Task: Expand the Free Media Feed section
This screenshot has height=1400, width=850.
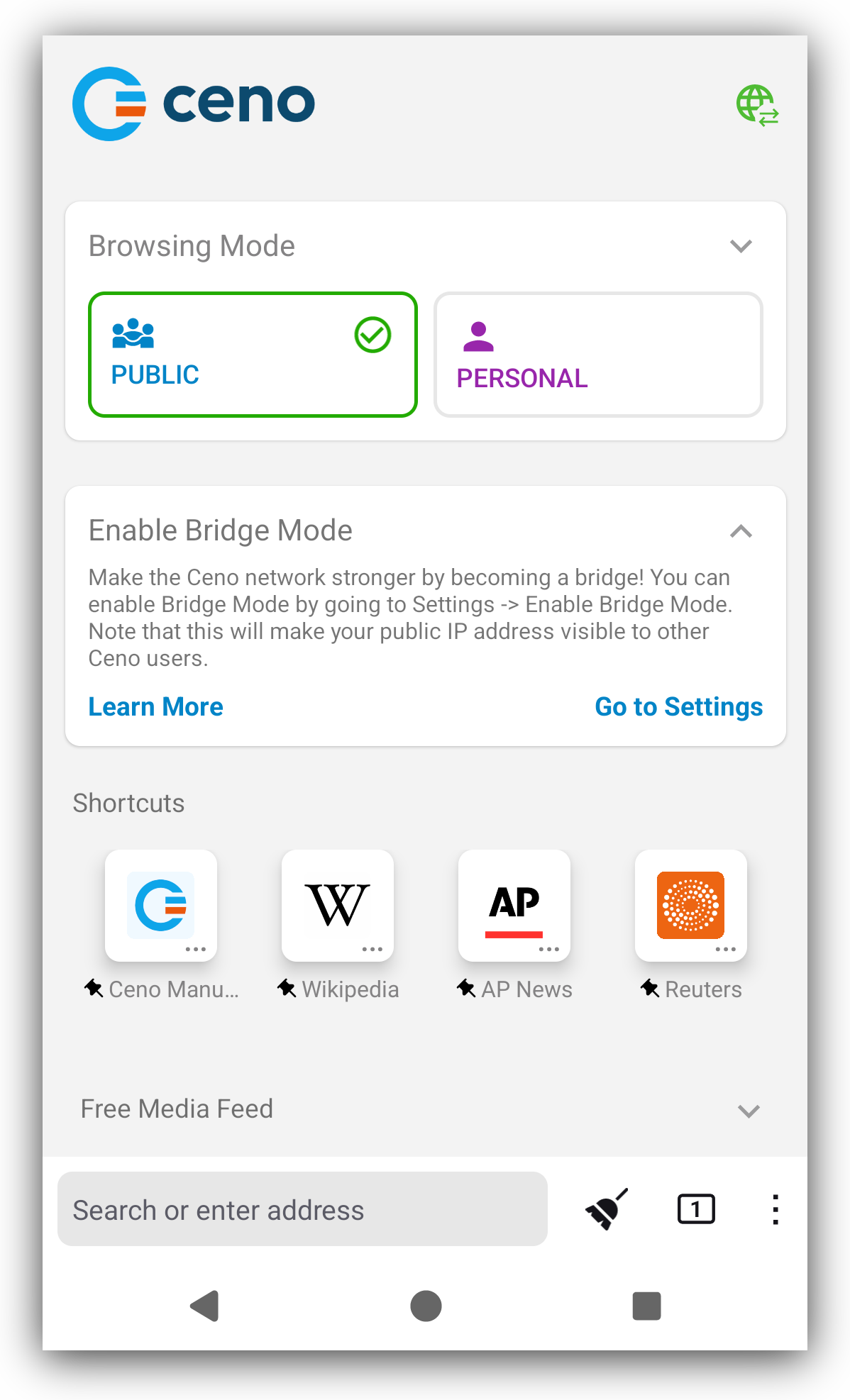Action: click(x=749, y=1111)
